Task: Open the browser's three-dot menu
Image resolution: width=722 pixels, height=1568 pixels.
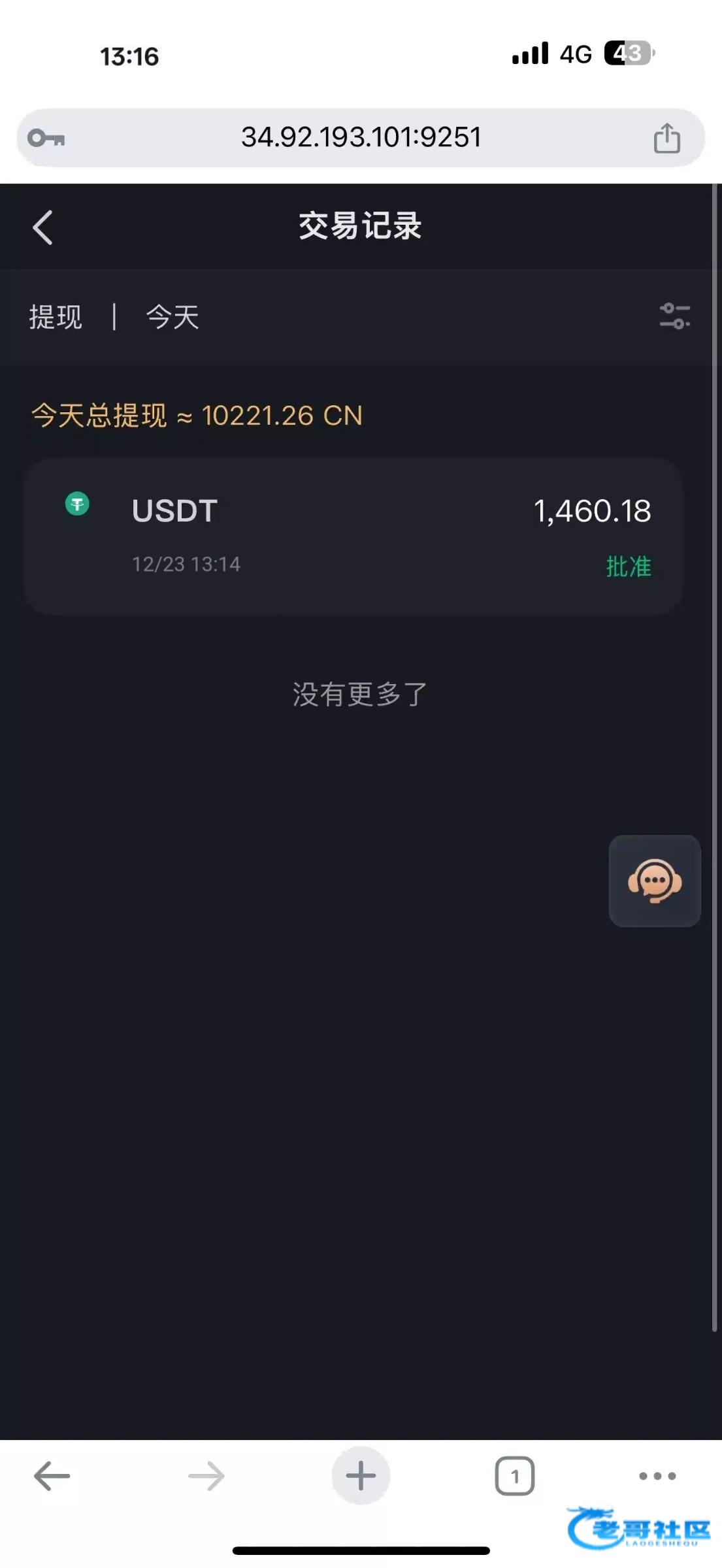Action: point(657,1476)
